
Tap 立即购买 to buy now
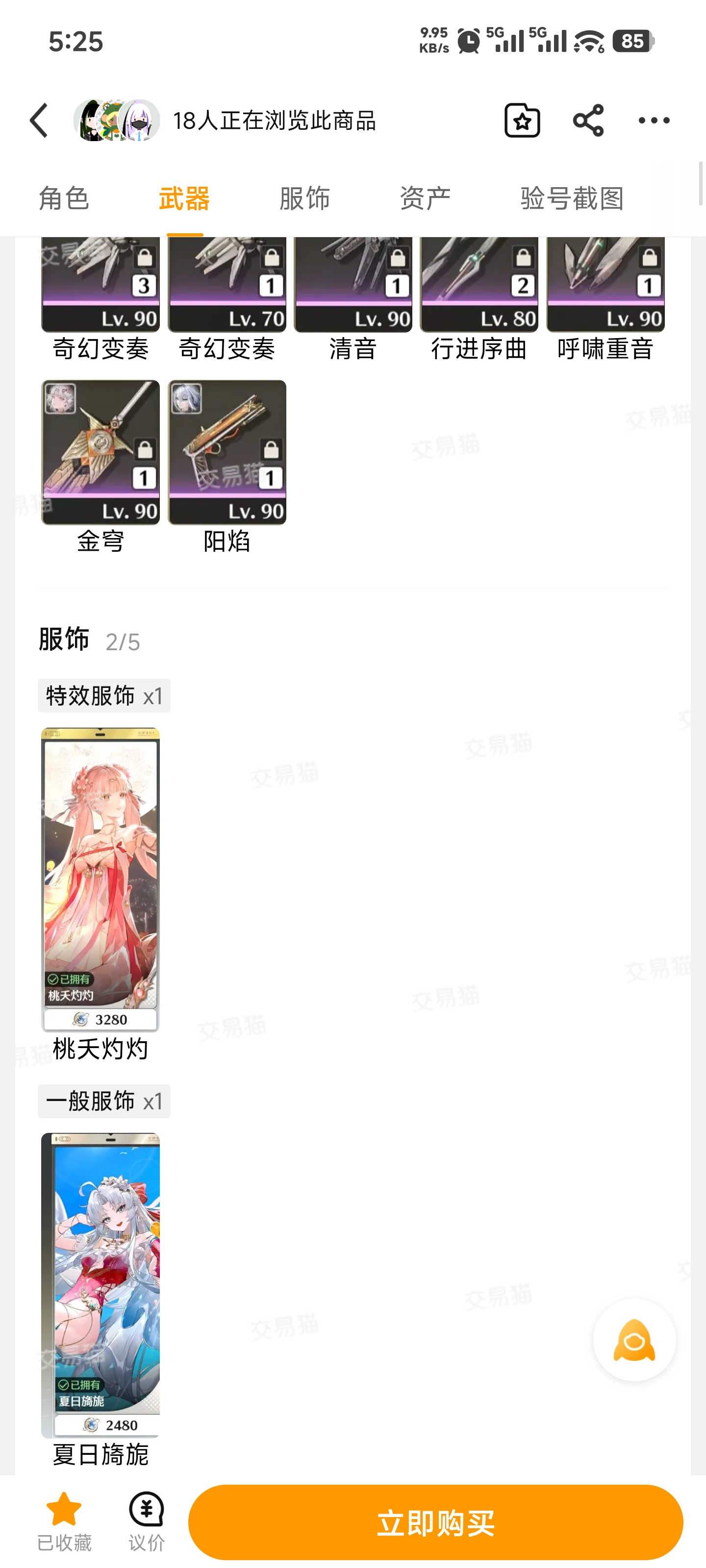pyautogui.click(x=435, y=1522)
